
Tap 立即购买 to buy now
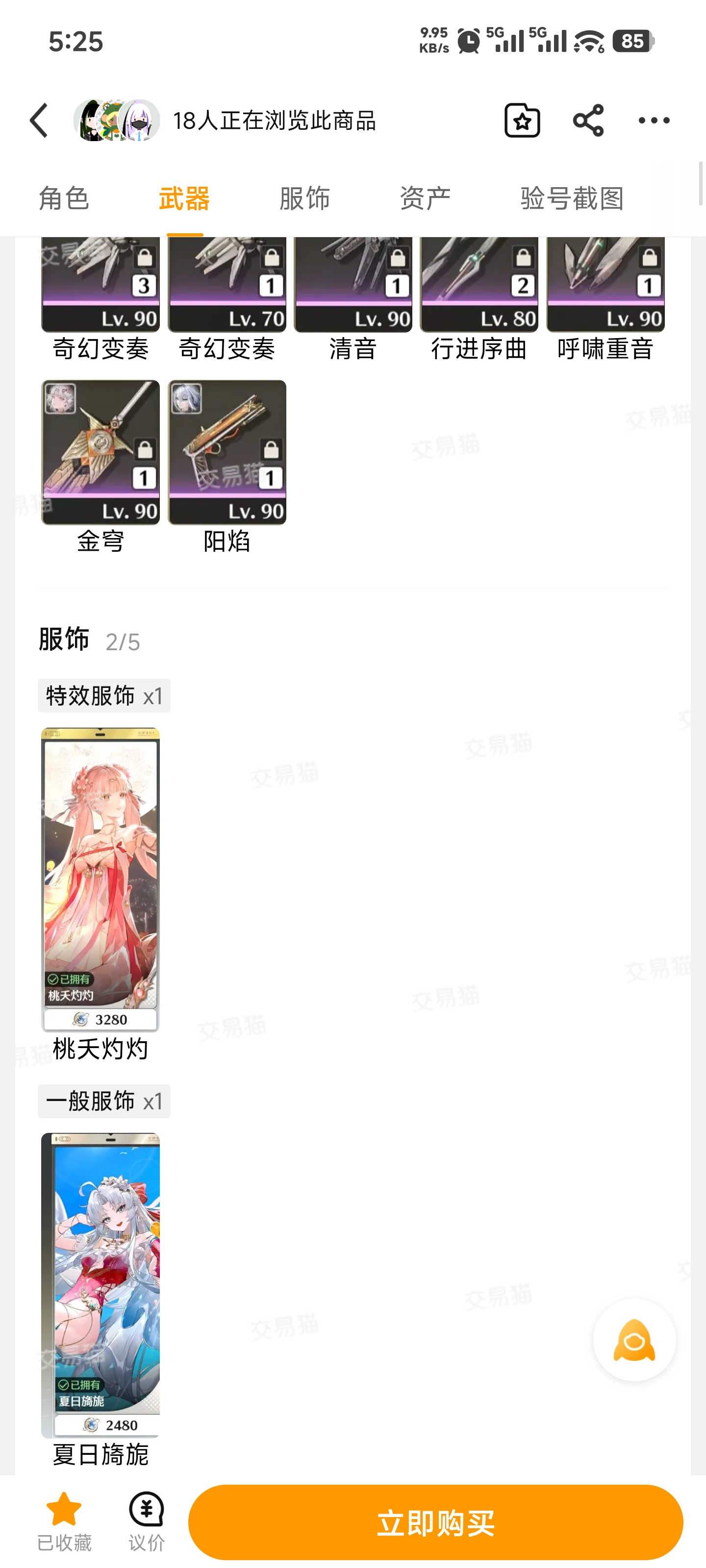pyautogui.click(x=435, y=1522)
